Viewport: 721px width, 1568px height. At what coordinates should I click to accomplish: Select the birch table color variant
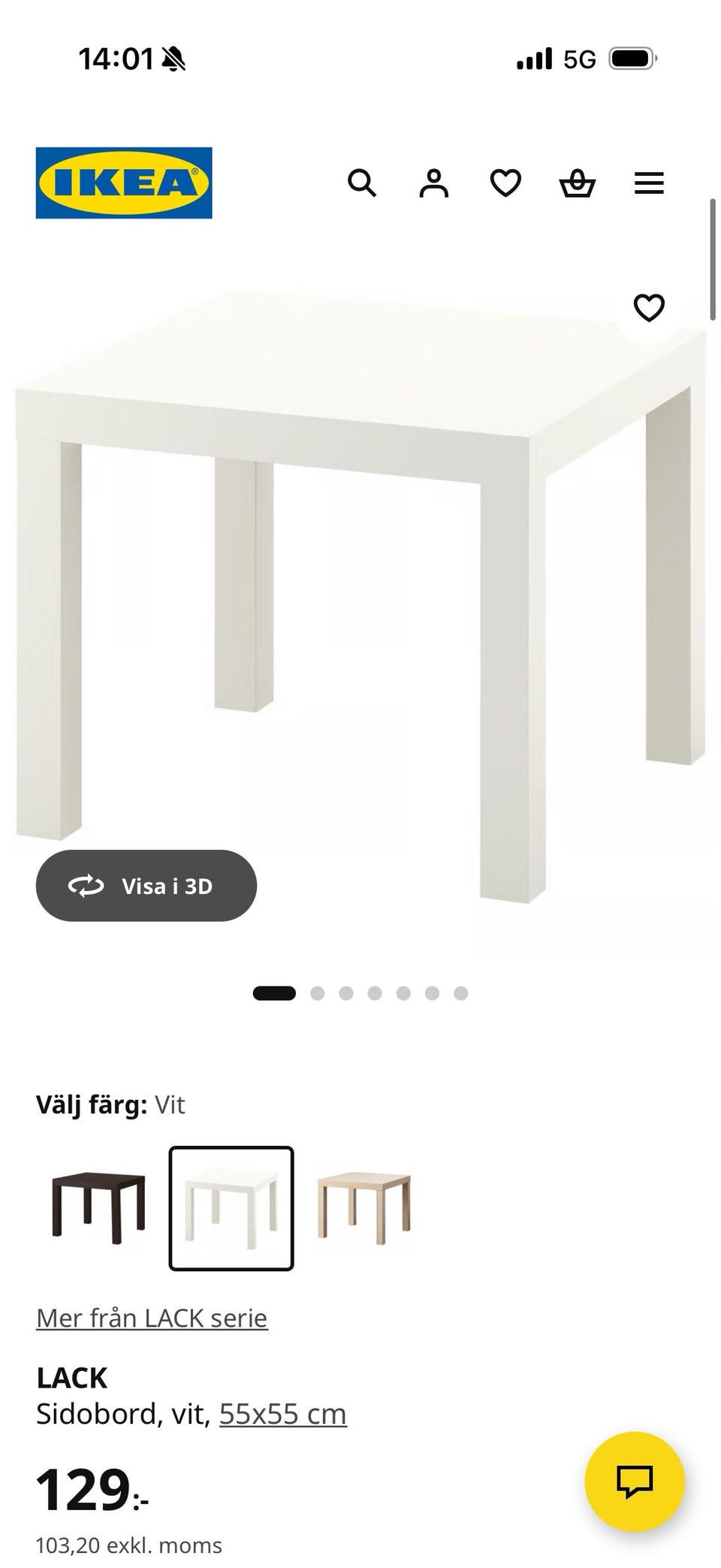point(362,1207)
